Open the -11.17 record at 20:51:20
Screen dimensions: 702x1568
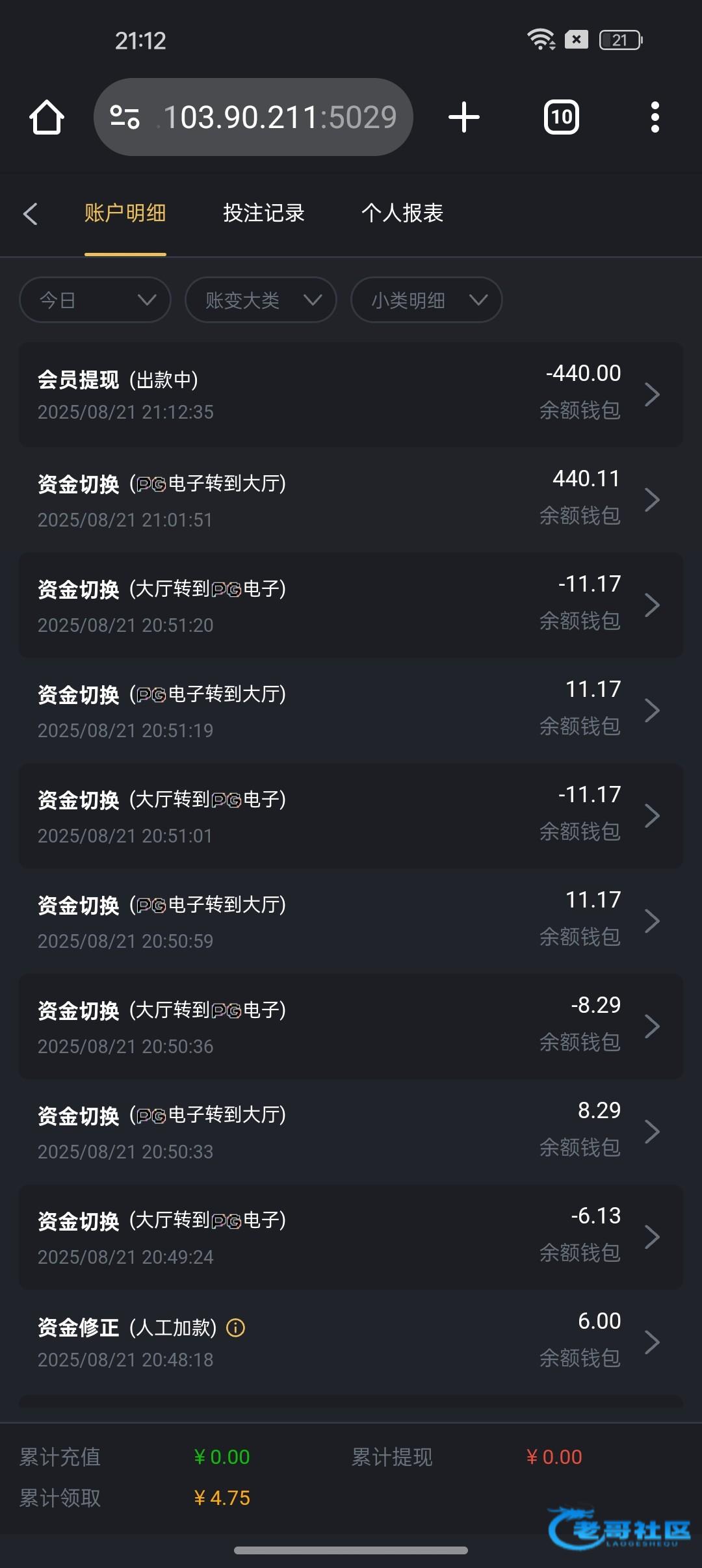351,605
